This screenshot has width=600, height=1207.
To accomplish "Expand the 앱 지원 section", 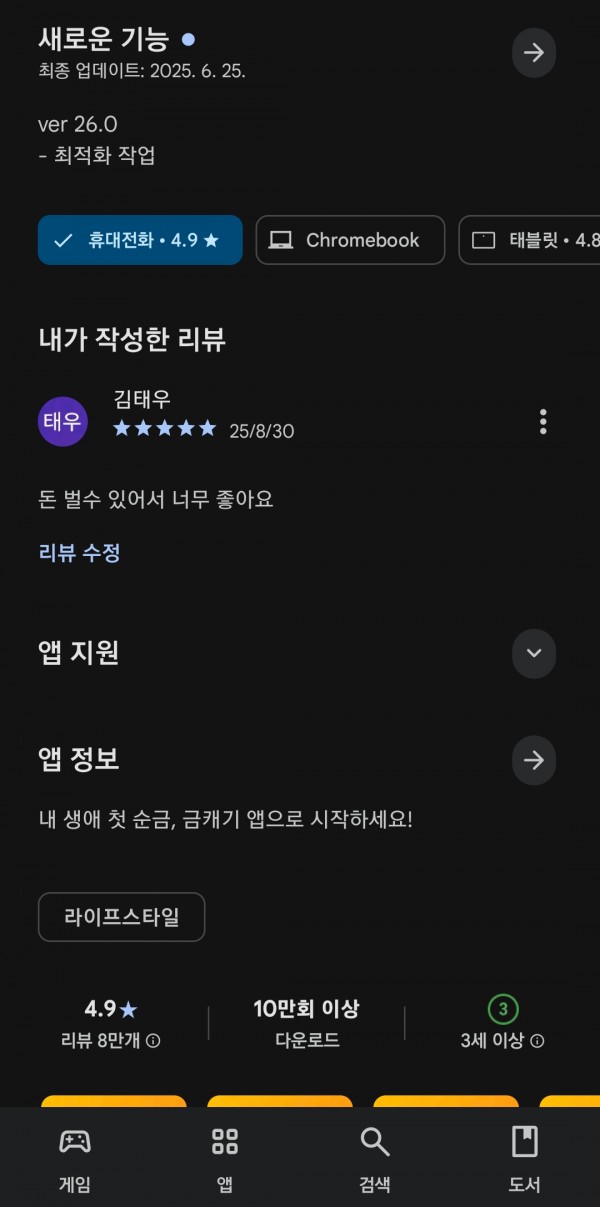I will coord(534,653).
